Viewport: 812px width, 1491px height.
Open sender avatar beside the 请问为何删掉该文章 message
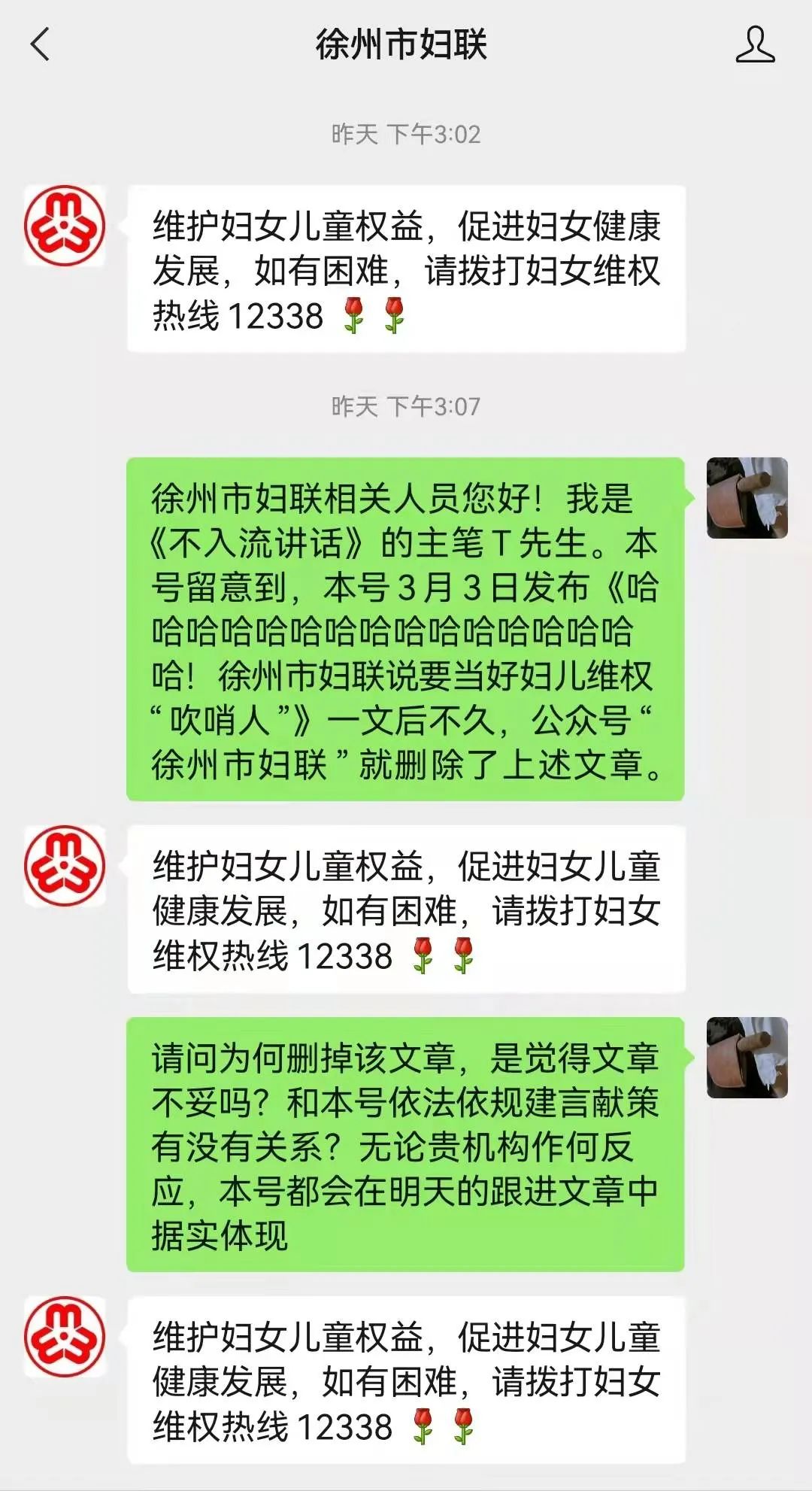point(747,1057)
